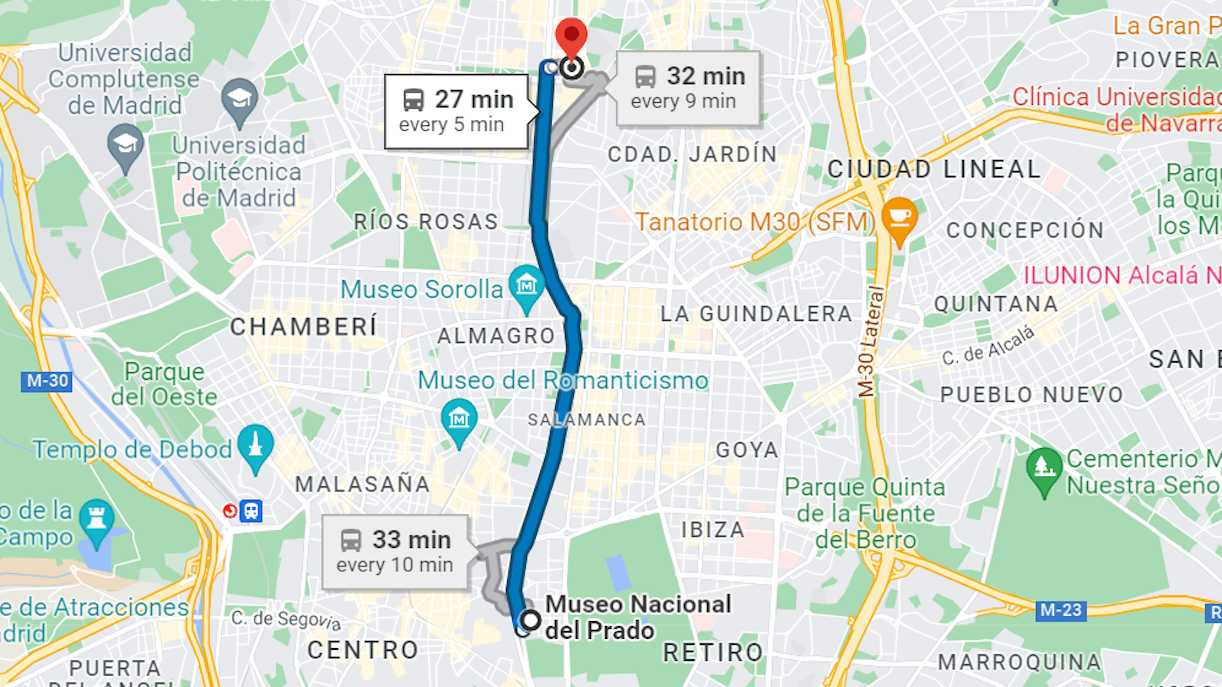The height and width of the screenshot is (687, 1222).
Task: Select the 27 min bus route option
Action: (457, 111)
